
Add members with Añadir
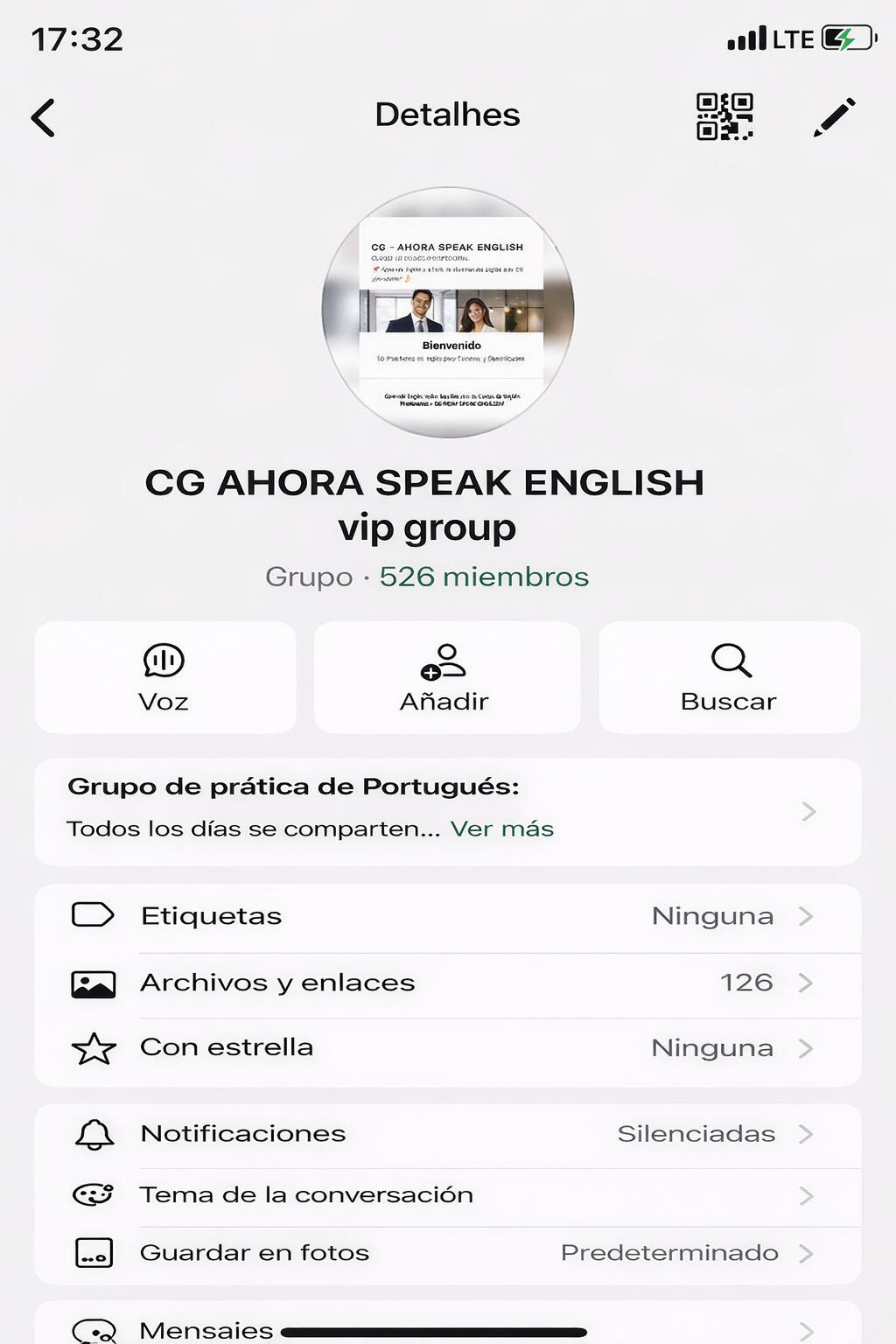tap(446, 677)
